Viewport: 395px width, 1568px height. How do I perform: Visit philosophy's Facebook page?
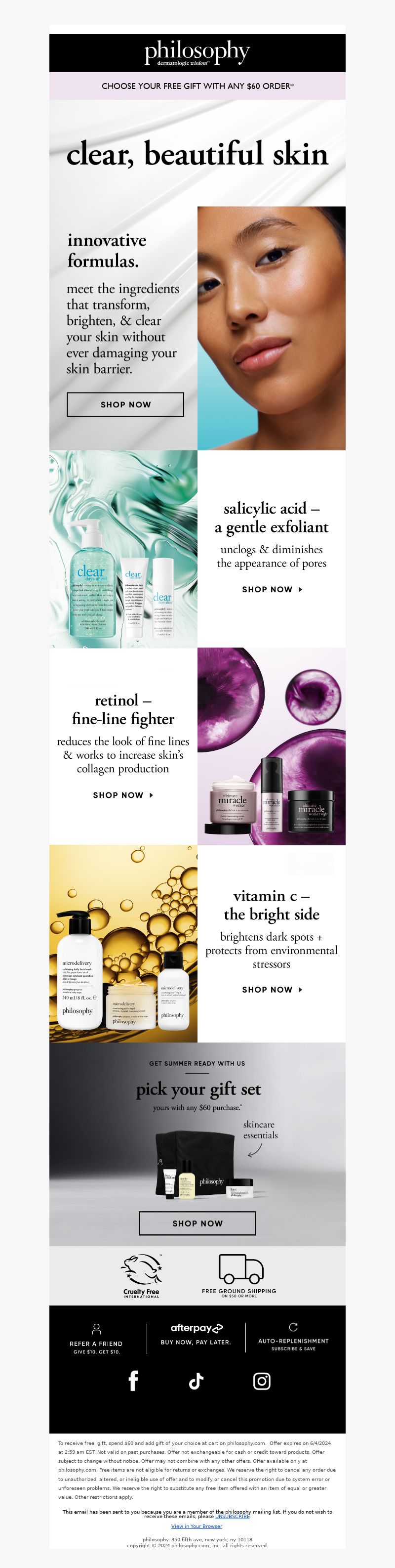[133, 1381]
